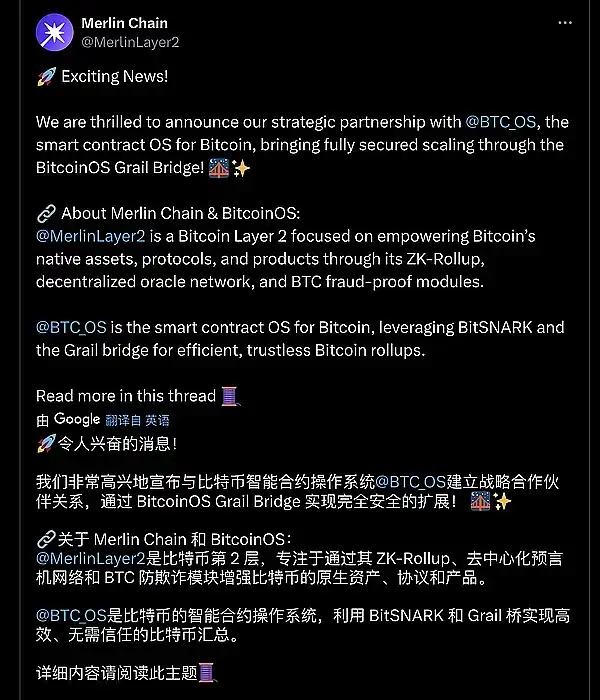600x700 pixels.
Task: Tap the @BTC_OS mention in the partnership announcement
Action: tap(504, 122)
